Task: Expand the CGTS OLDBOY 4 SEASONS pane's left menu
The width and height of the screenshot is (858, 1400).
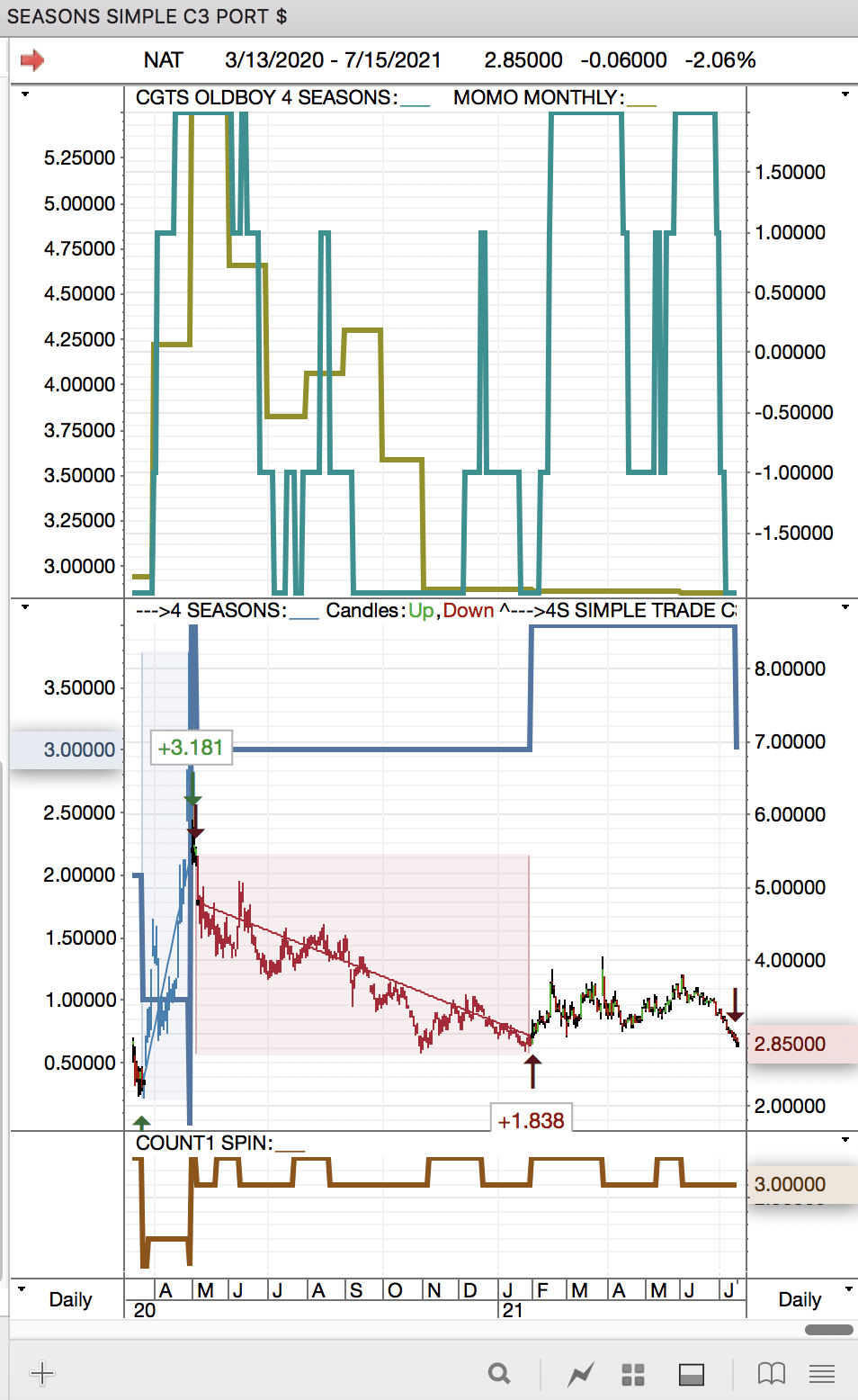Action: [25, 94]
